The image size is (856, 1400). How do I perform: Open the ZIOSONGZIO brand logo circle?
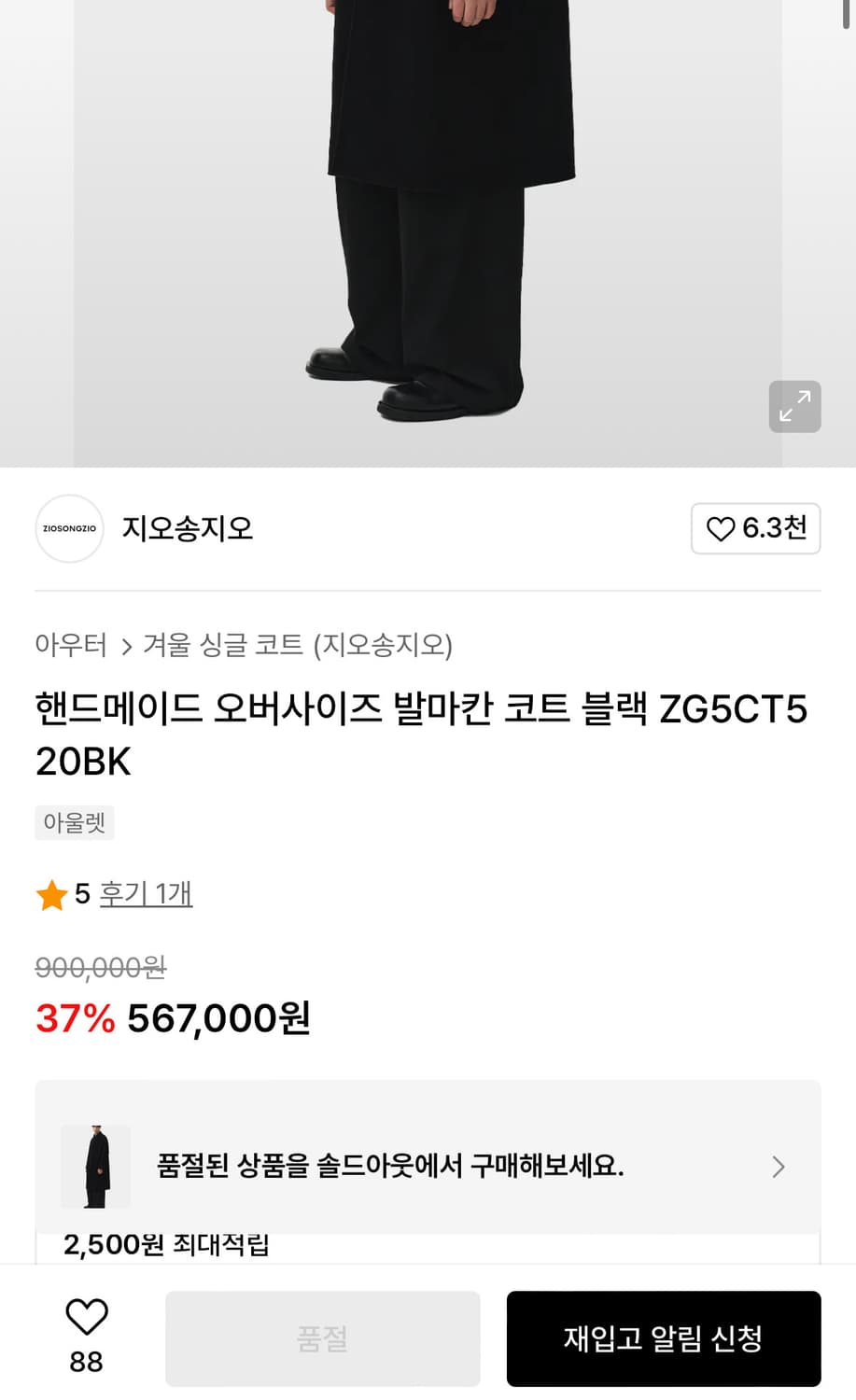click(69, 528)
